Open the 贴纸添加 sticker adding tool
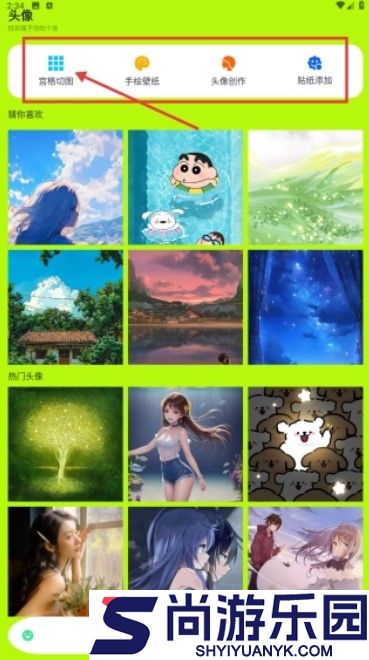 (x=315, y=70)
